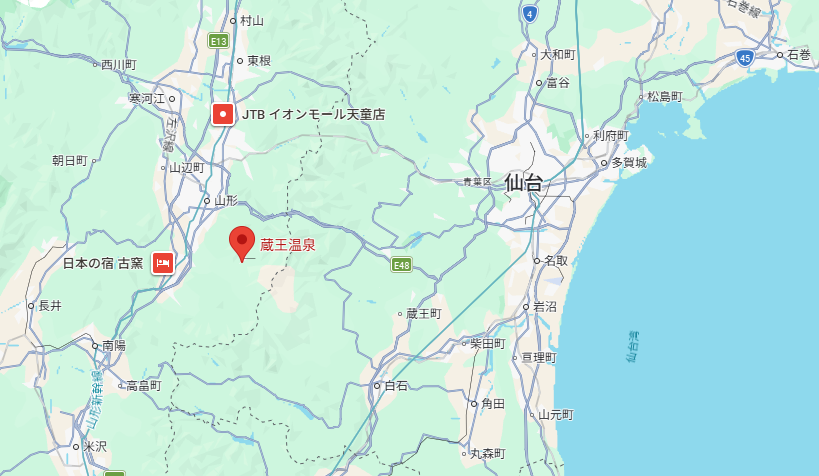Image resolution: width=819 pixels, height=476 pixels.
Task: Open the JTB イオンモール天童店 marker
Action: pos(223,114)
